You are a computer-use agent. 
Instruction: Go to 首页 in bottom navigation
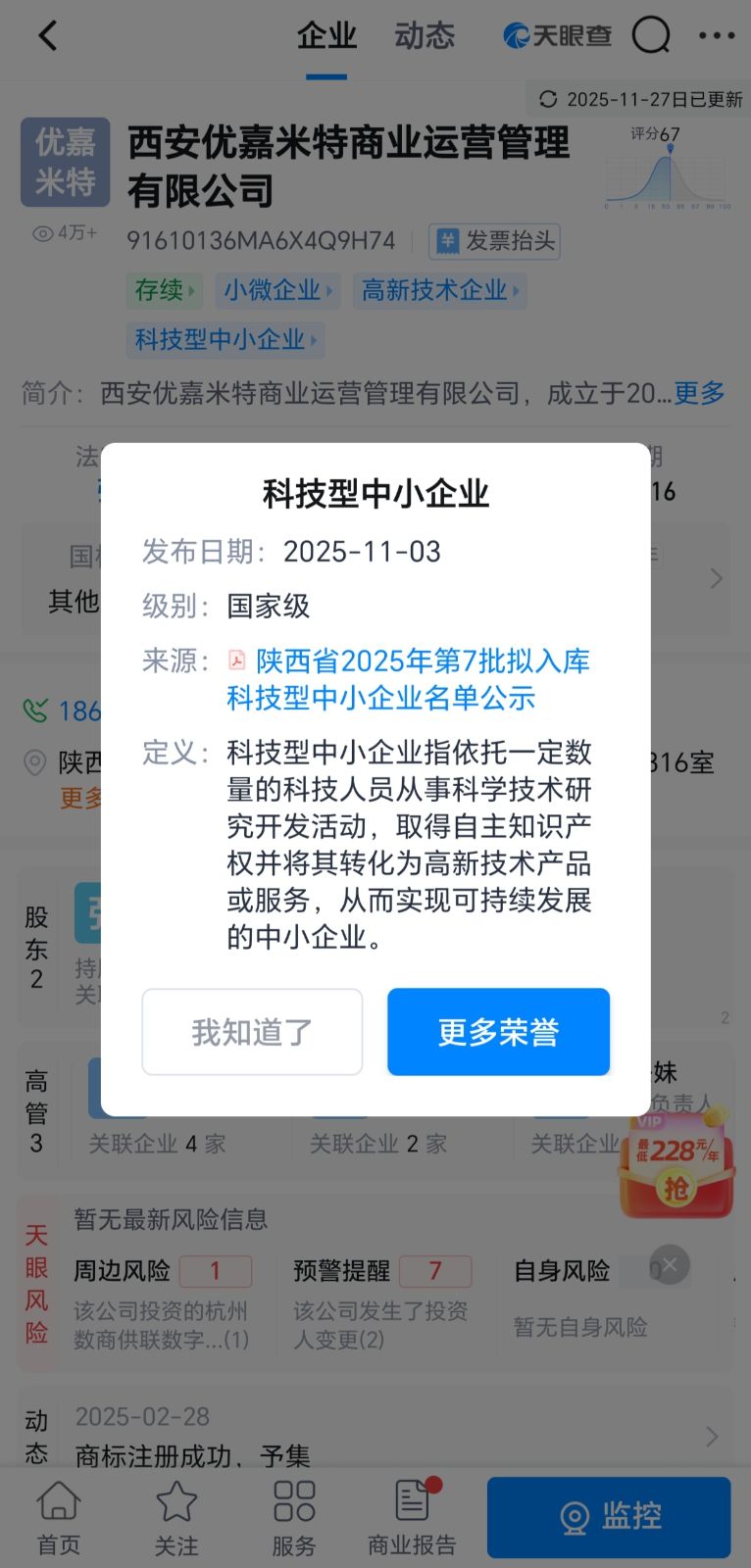coord(59,1517)
